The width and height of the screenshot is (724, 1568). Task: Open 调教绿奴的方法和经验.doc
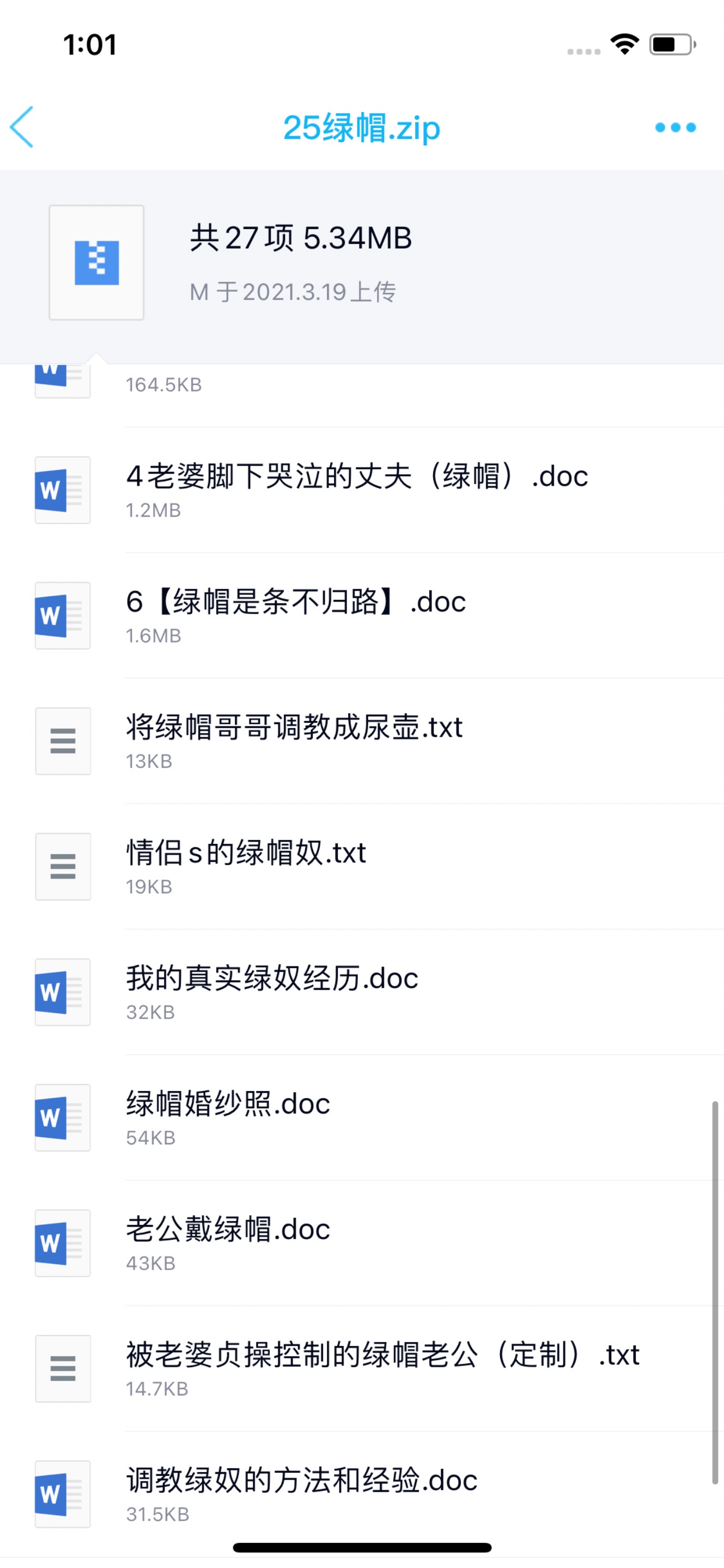362,1494
